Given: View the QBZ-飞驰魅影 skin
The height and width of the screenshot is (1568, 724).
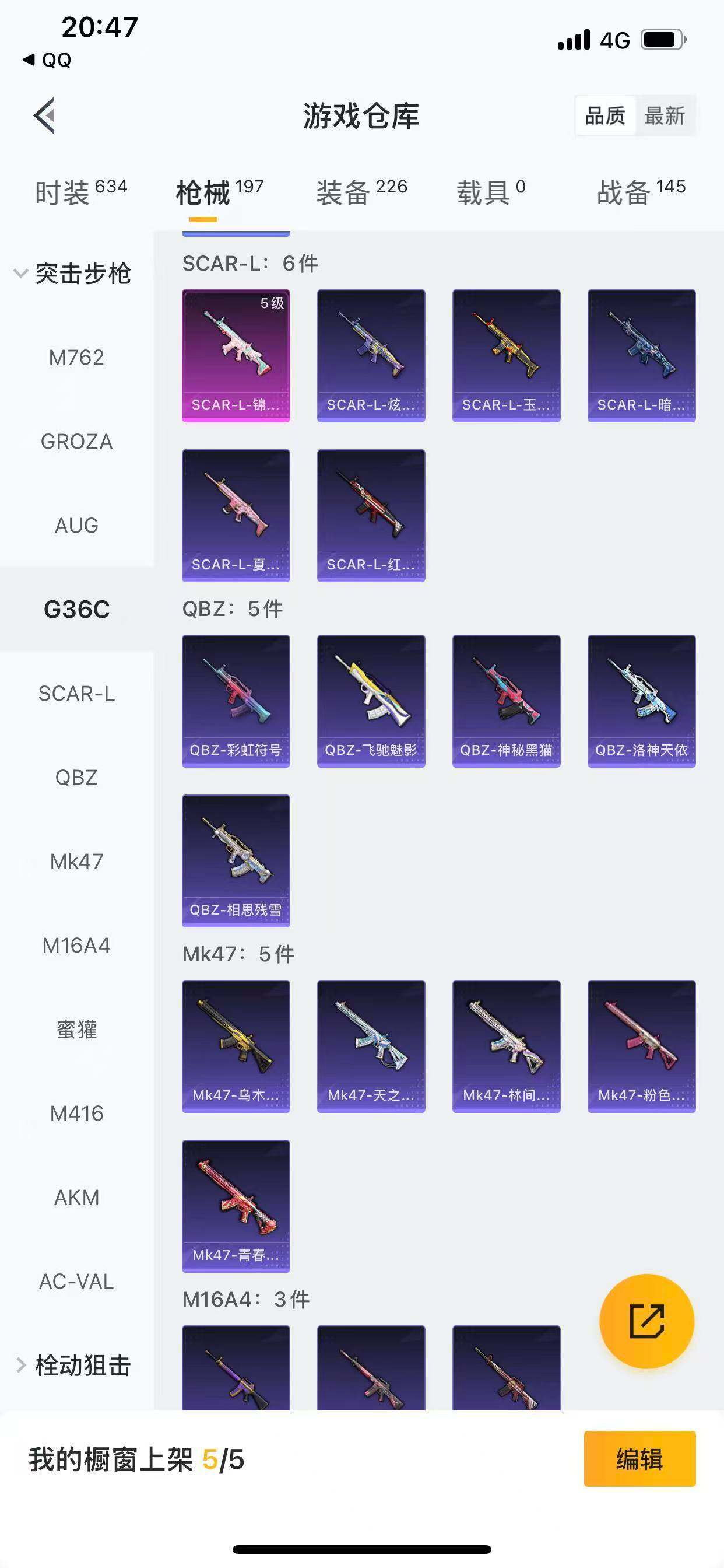Looking at the screenshot, I should click(x=371, y=701).
